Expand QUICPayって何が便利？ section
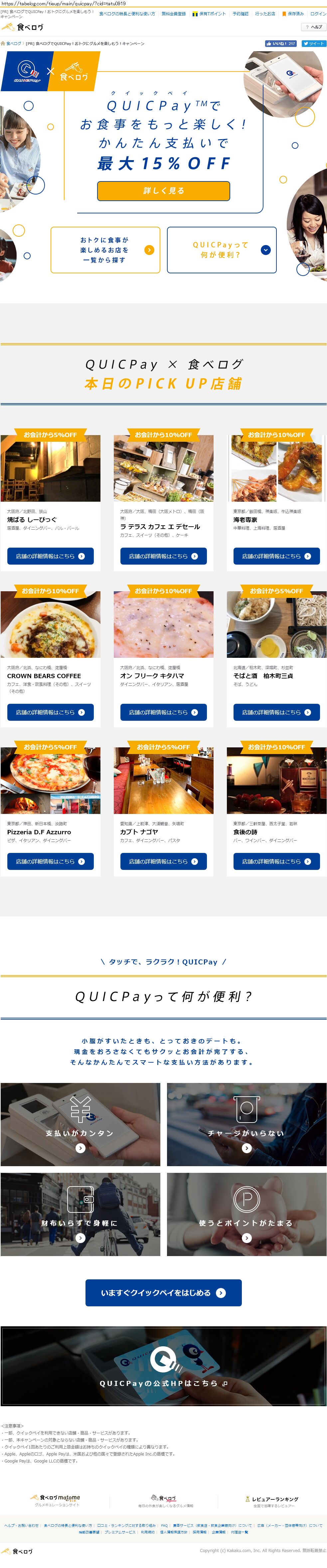This screenshot has height=1568, width=327. point(221,250)
